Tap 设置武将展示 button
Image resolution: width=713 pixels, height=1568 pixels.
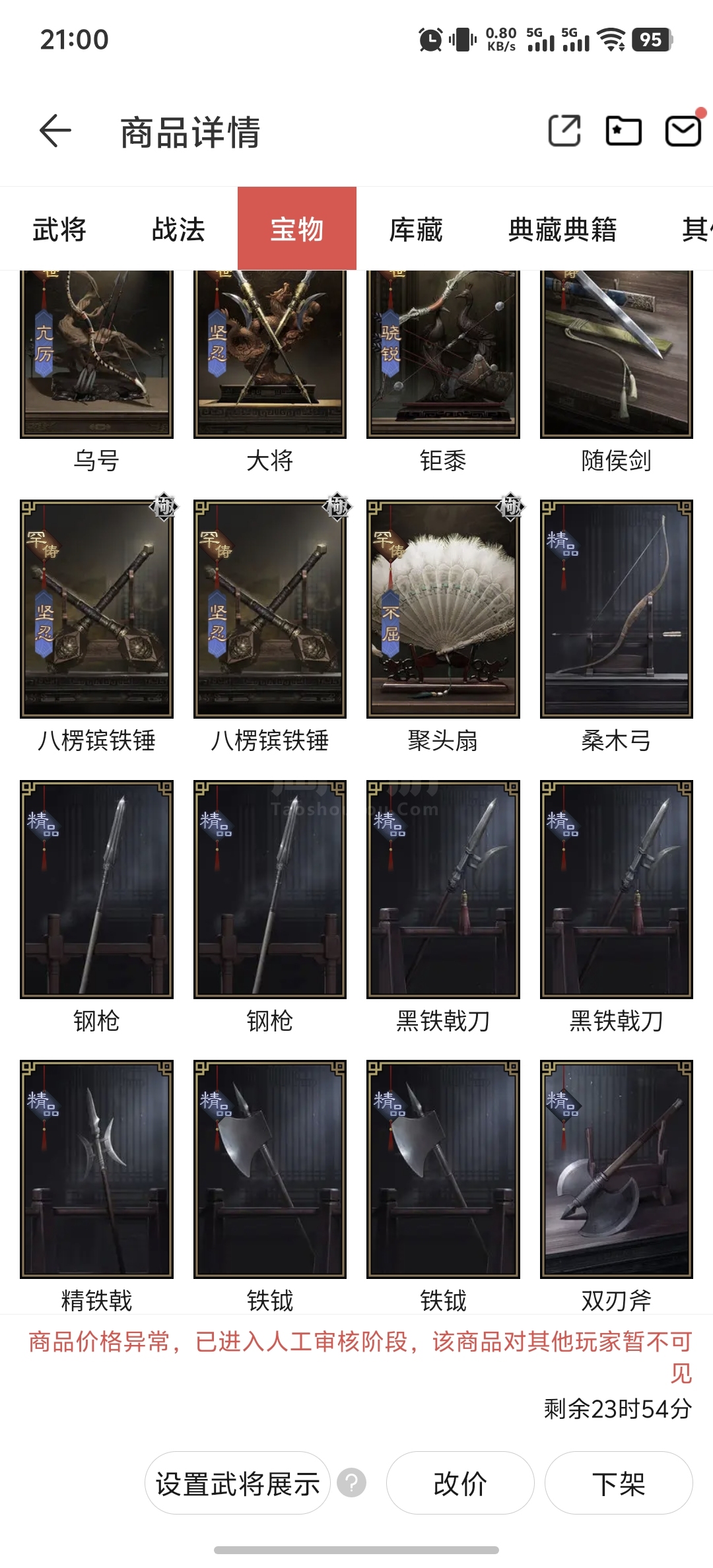[238, 1484]
